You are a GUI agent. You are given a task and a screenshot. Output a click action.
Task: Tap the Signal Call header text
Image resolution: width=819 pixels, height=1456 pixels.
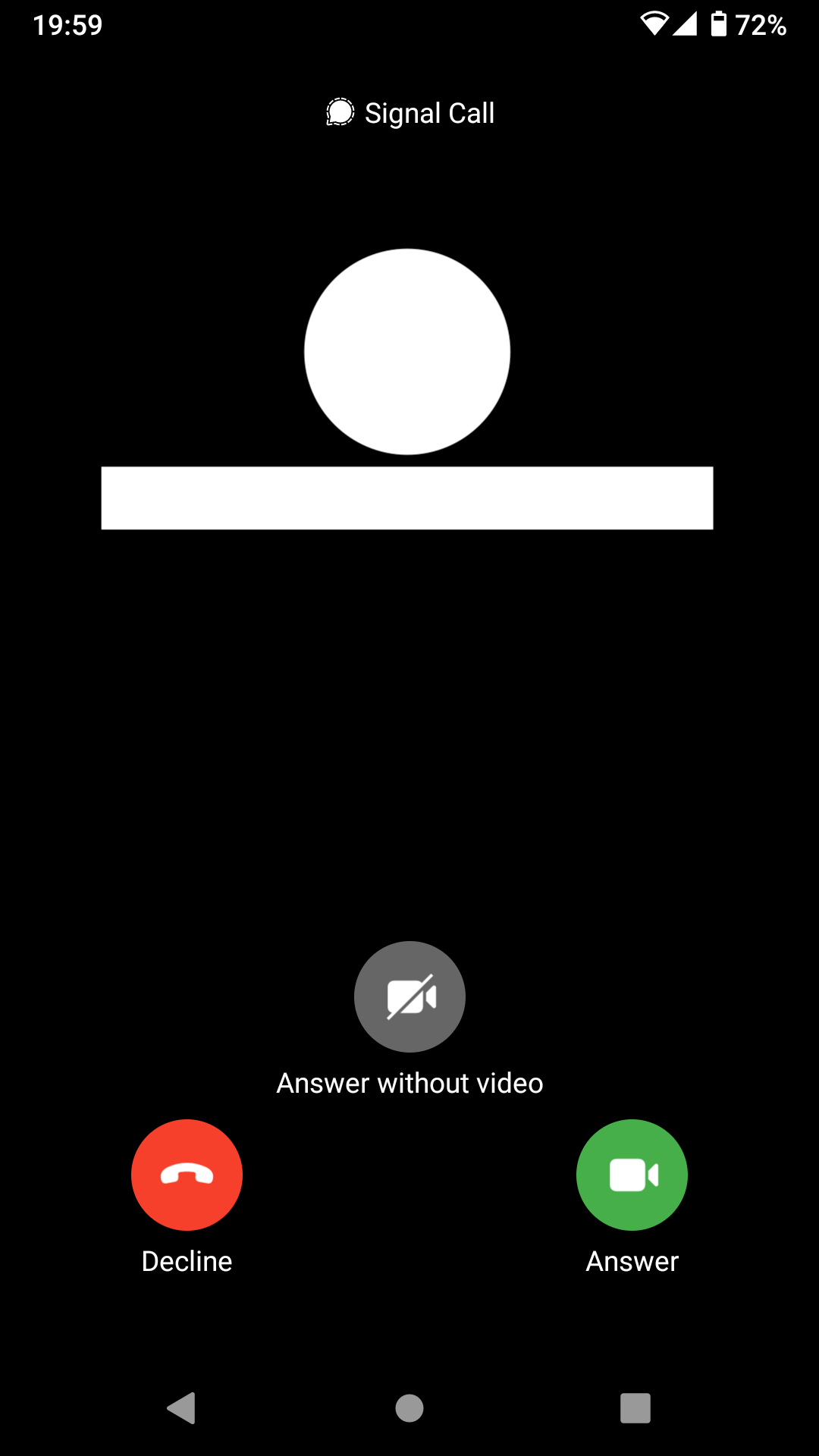pos(429,112)
